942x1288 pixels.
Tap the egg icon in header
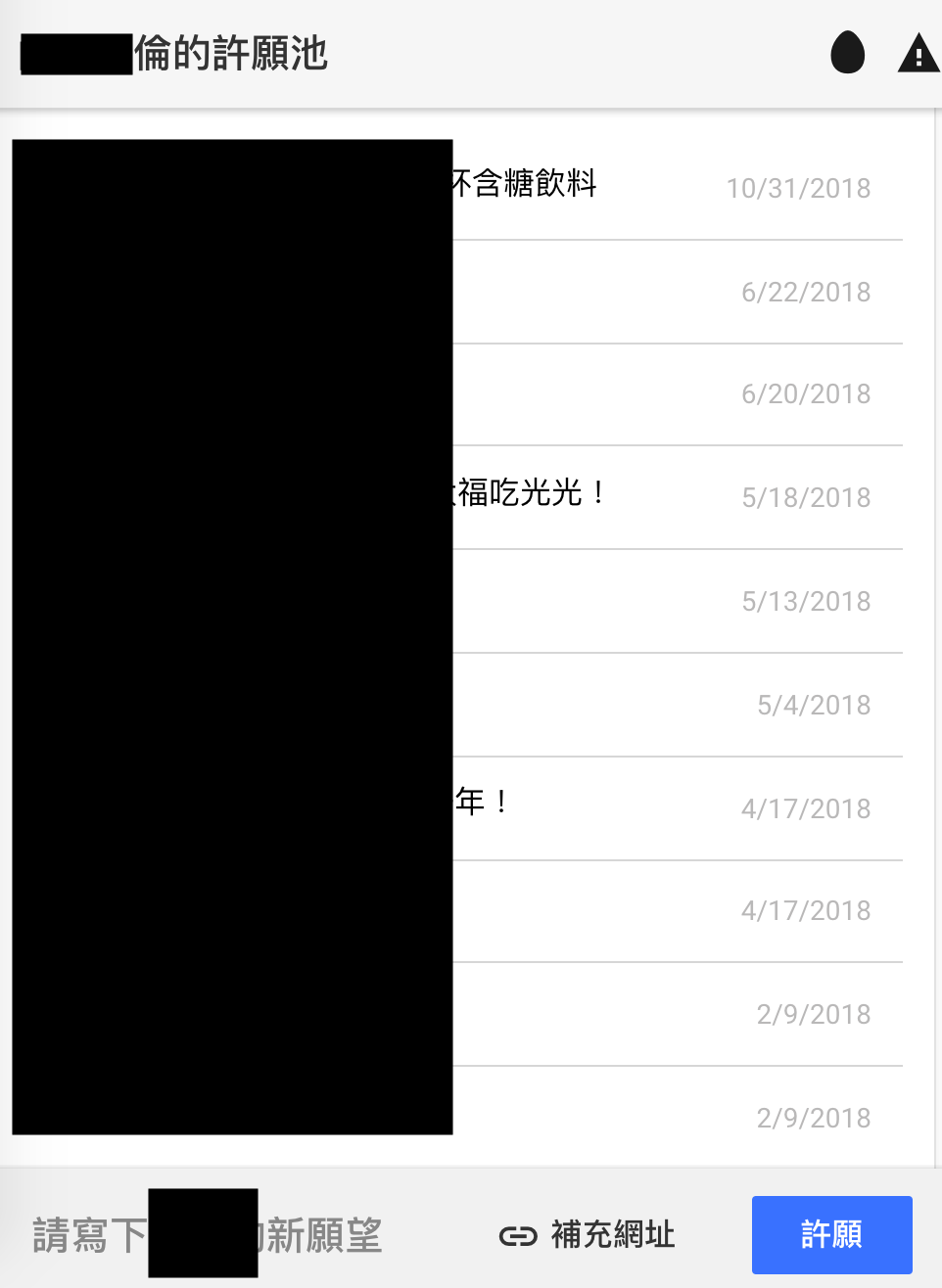click(847, 53)
